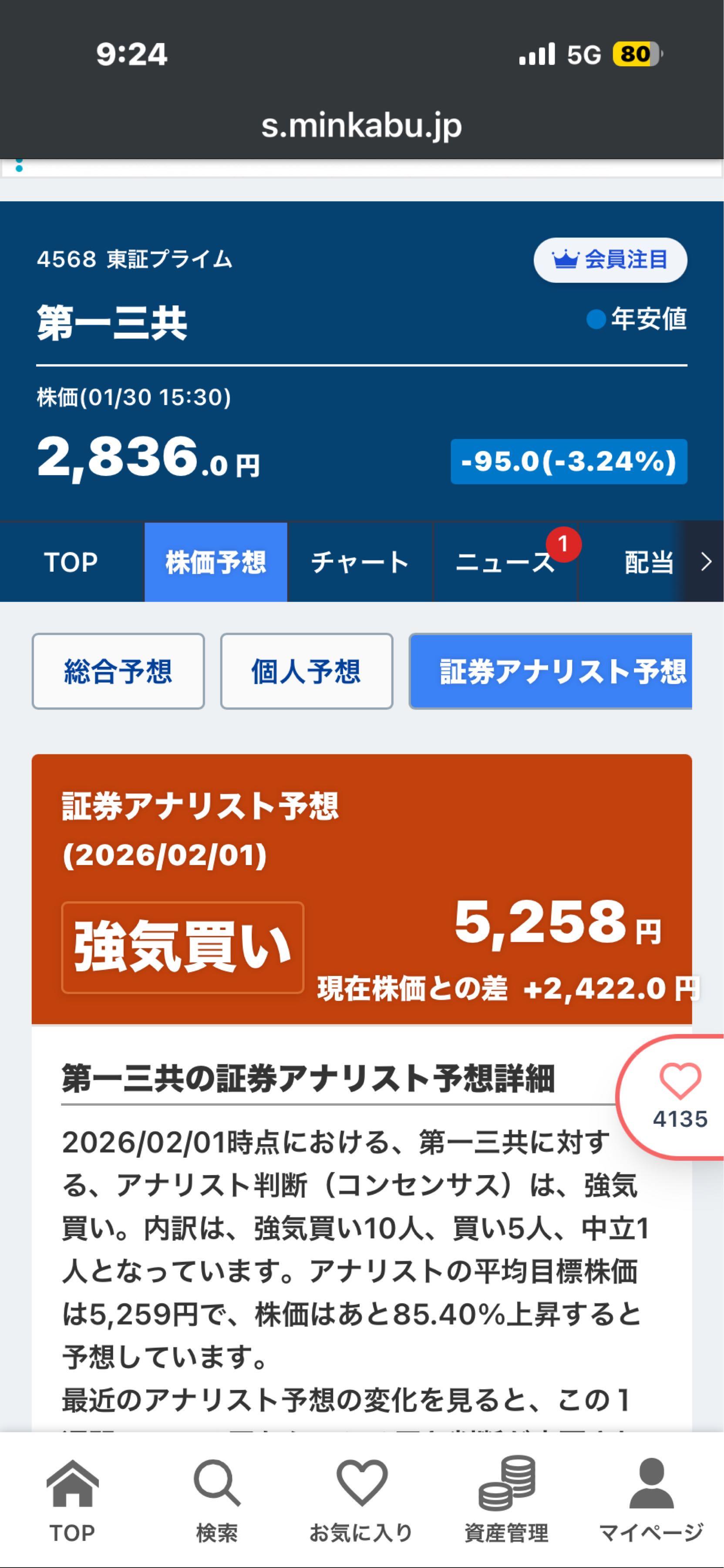Image resolution: width=724 pixels, height=1568 pixels.
Task: Select the 証券アナリスト予想 button
Action: pos(551,671)
